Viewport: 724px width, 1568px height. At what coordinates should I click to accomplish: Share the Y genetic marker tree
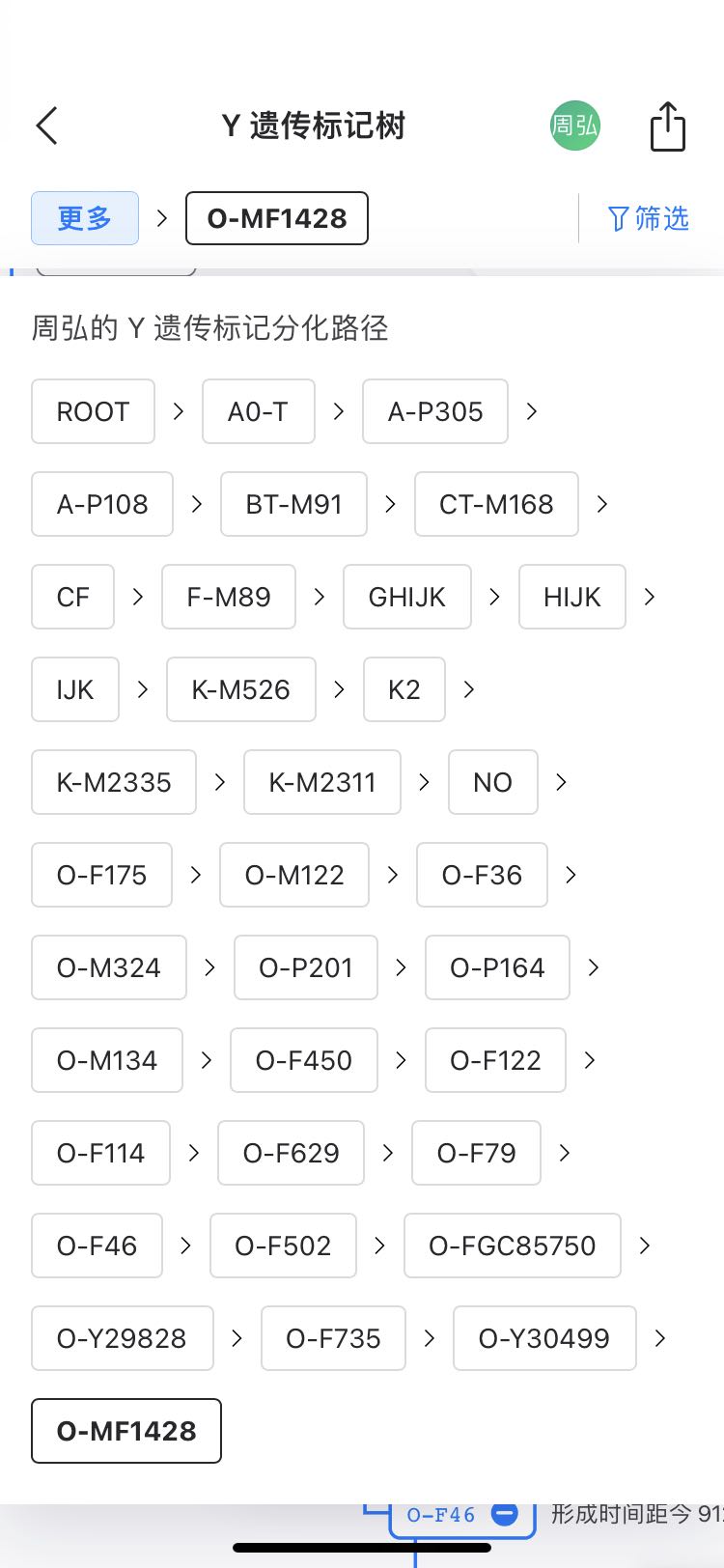tap(667, 126)
